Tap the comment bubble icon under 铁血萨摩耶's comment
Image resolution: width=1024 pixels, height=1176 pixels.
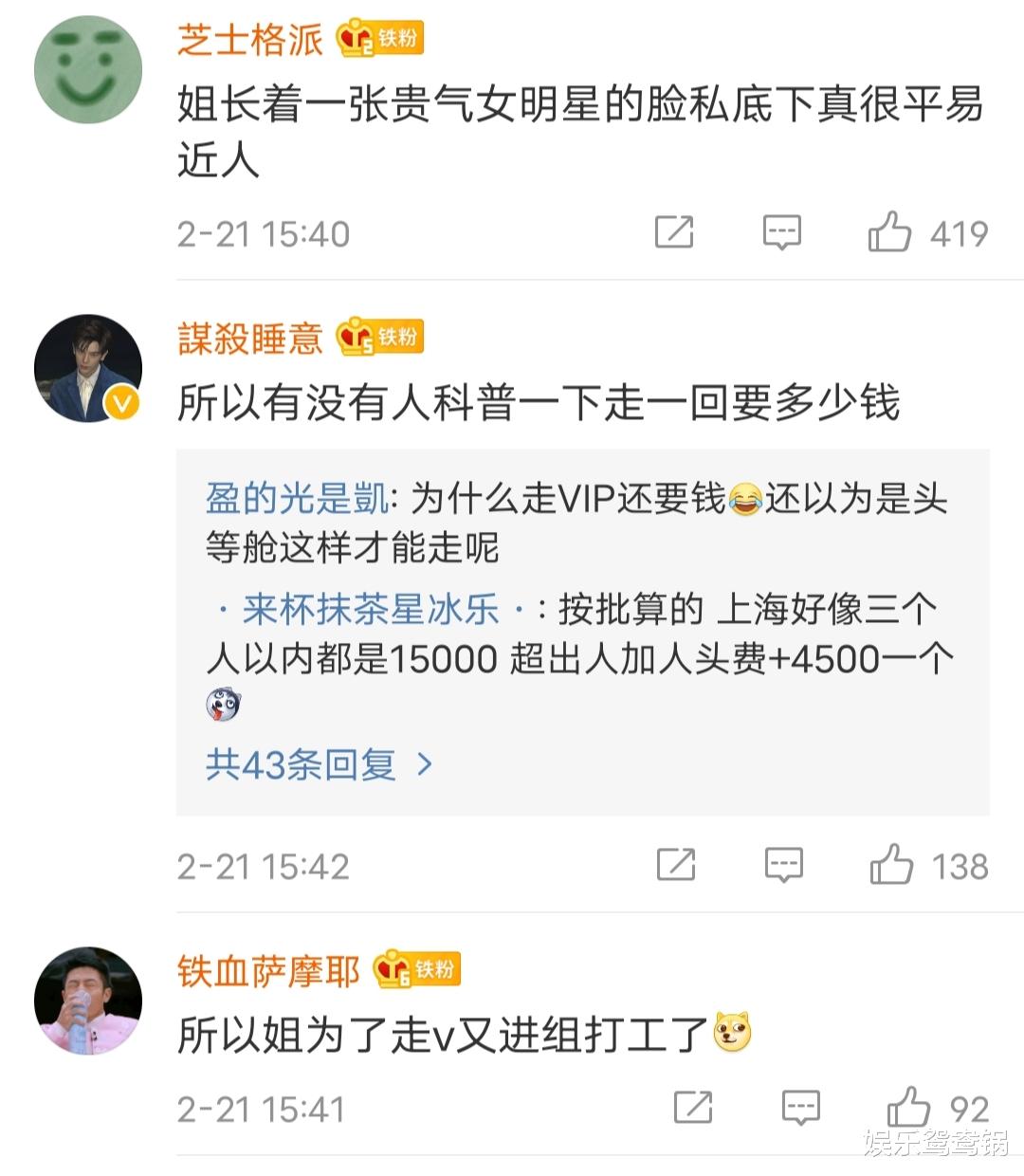pos(802,1107)
